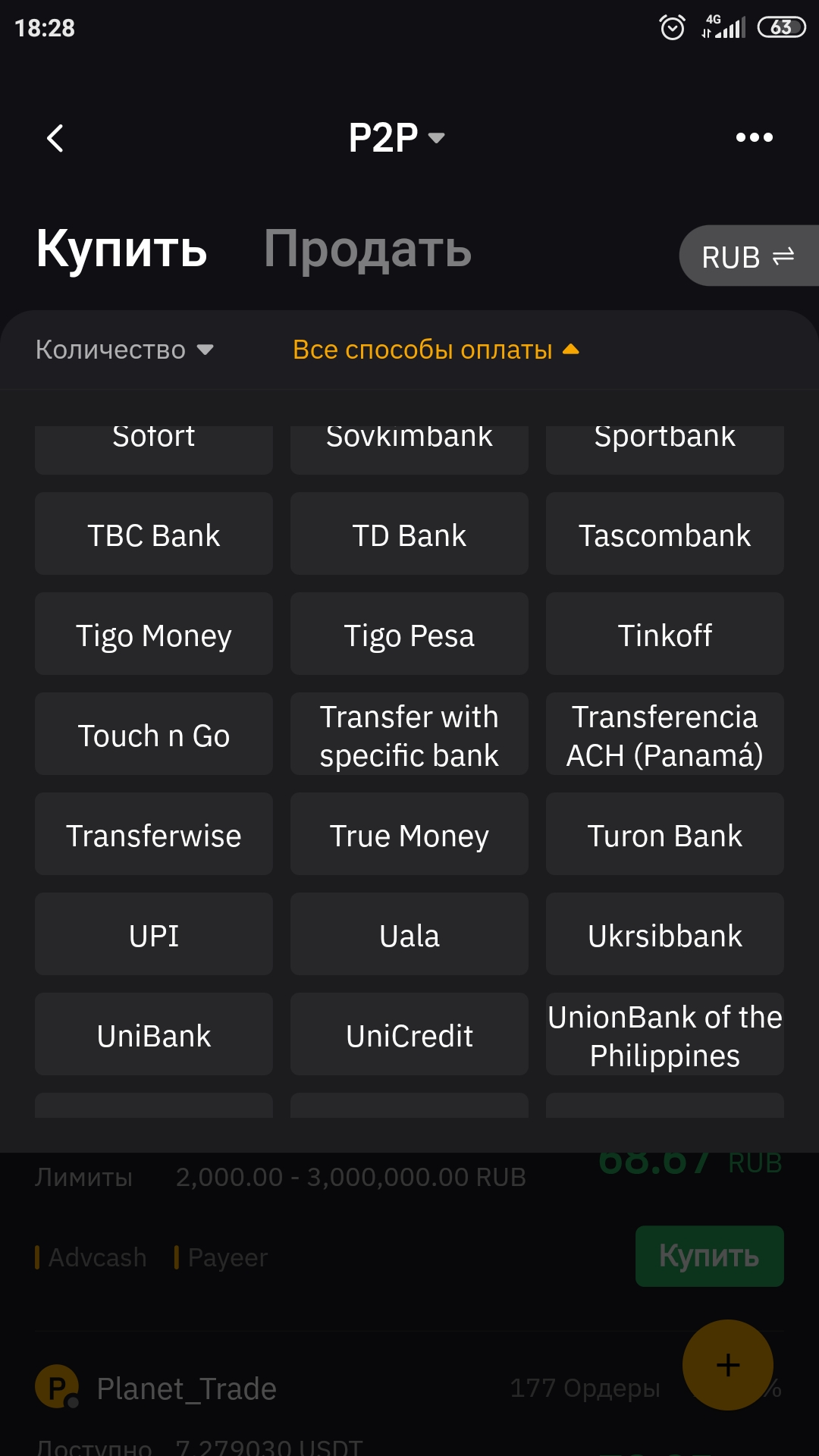Pick TD Bank from the list
This screenshot has height=1456, width=819.
click(409, 535)
